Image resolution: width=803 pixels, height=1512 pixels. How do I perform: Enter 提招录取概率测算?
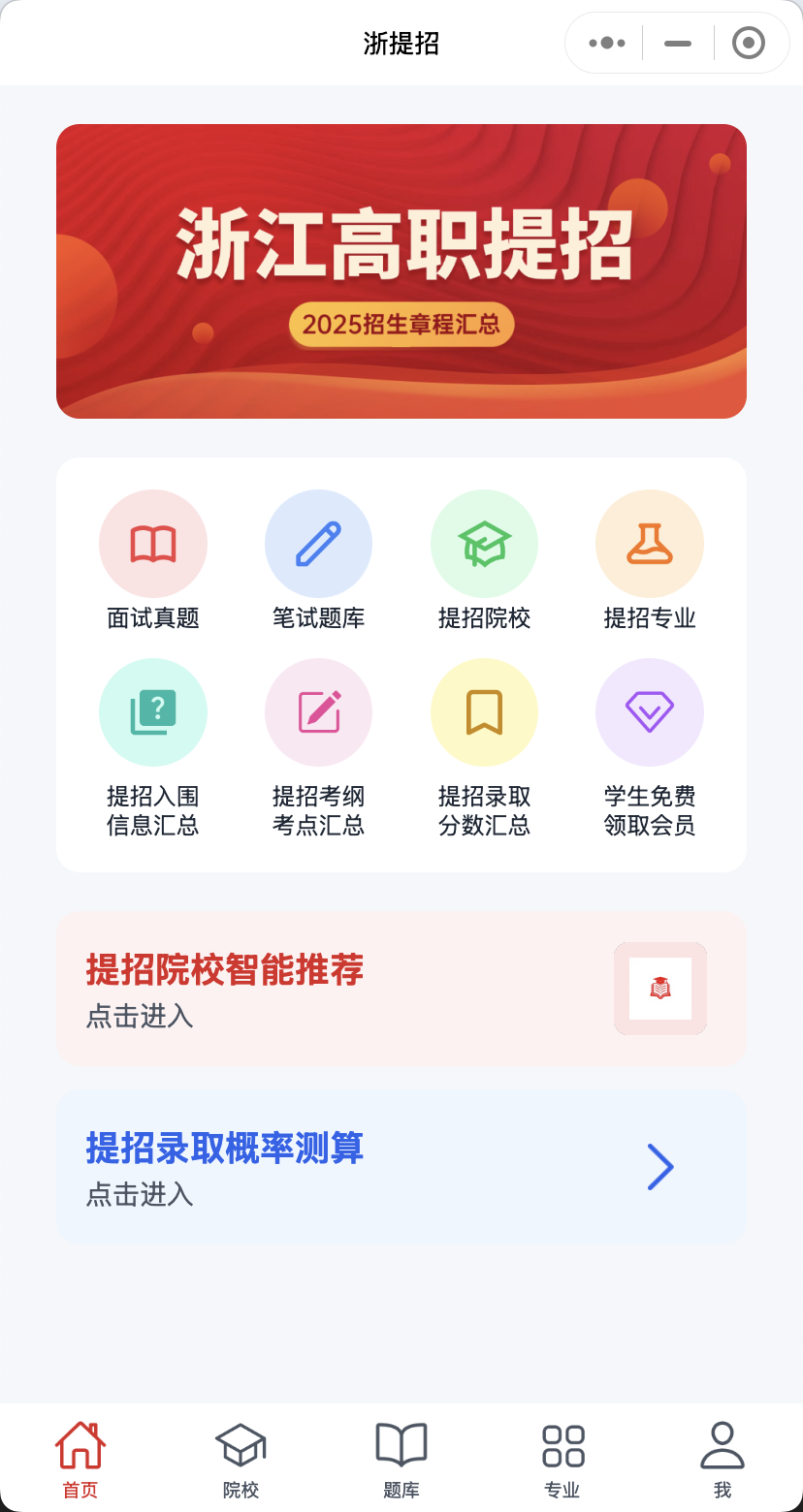(x=401, y=1167)
